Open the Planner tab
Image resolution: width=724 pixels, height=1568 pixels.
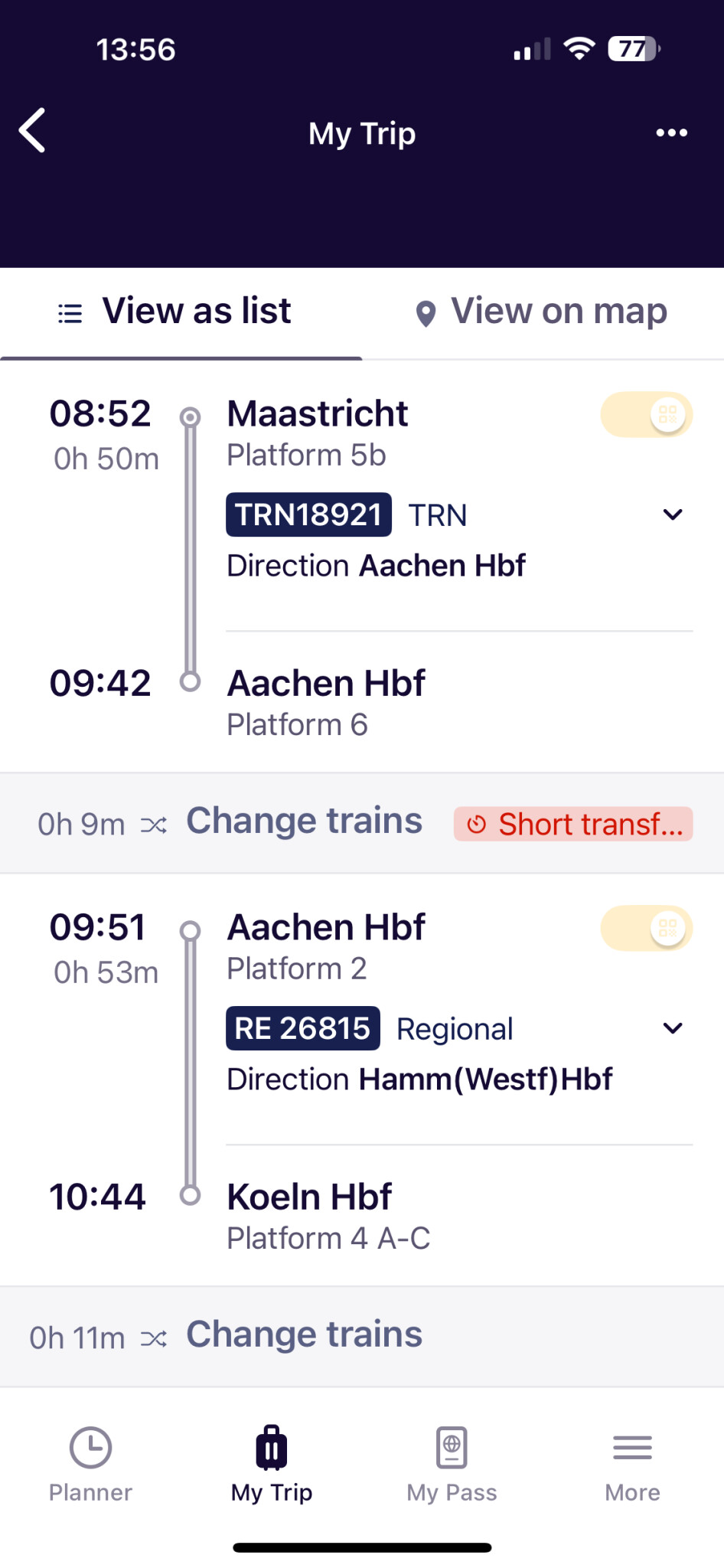[90, 1464]
